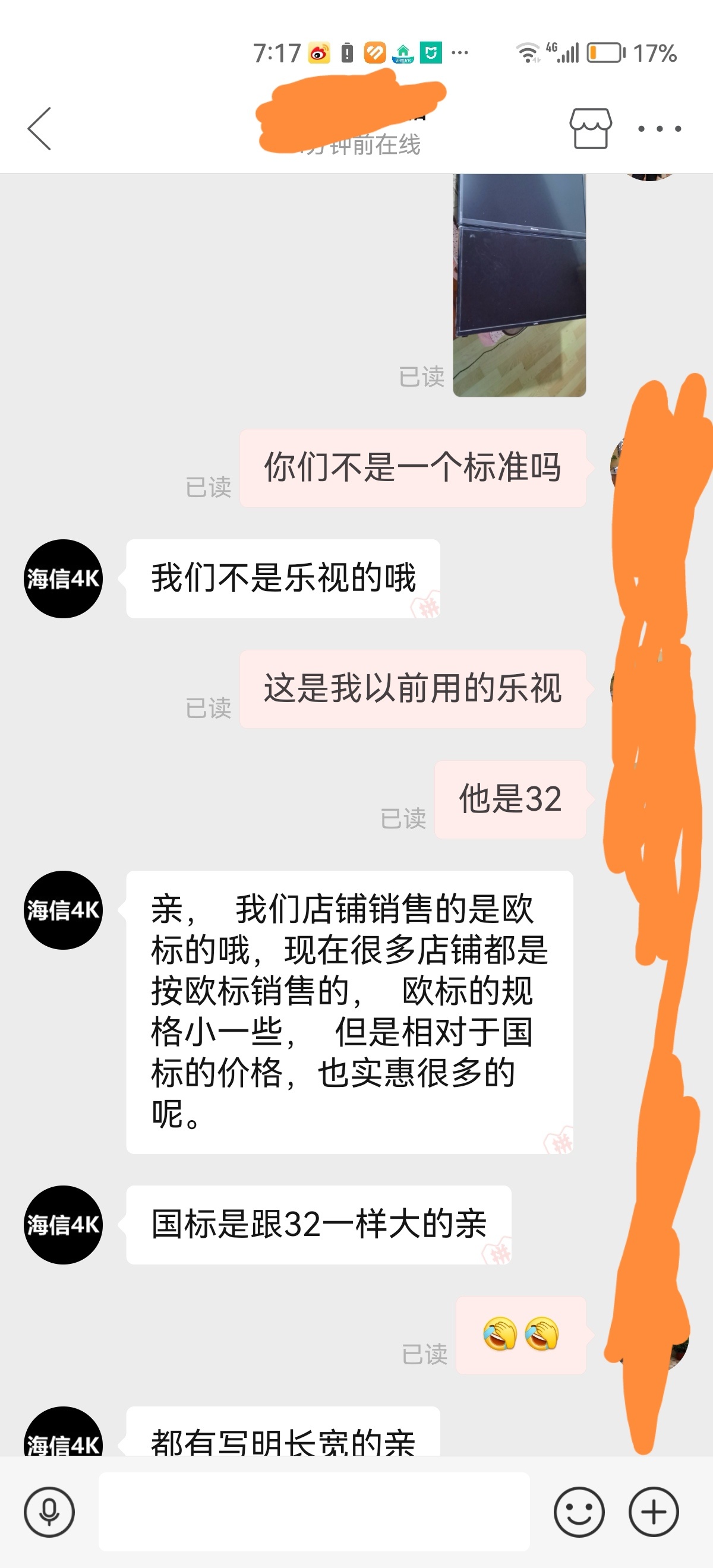Open the seller's shop icon
This screenshot has width=713, height=1568.
(590, 128)
